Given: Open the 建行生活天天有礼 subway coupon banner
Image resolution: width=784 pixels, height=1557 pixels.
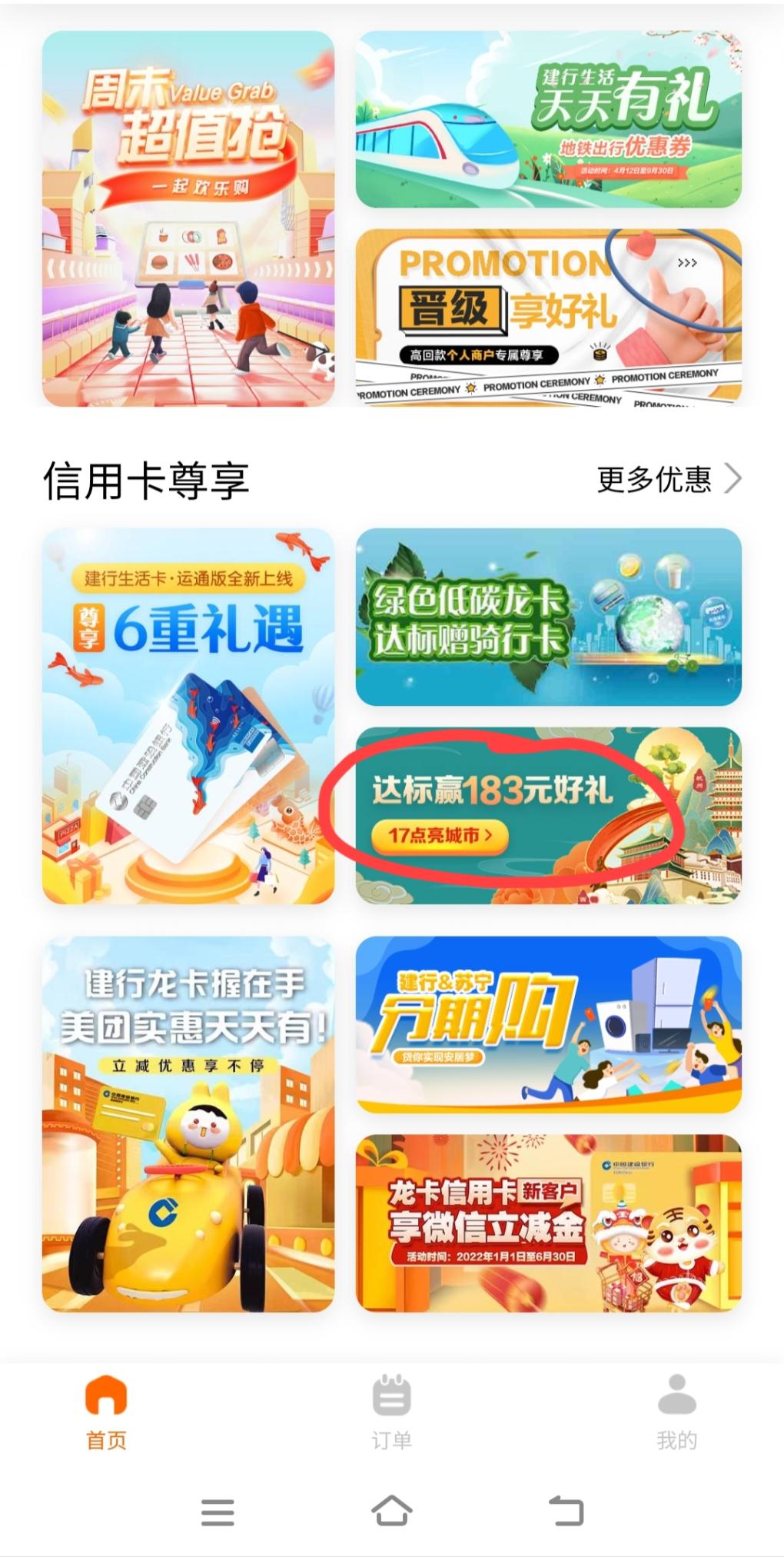Looking at the screenshot, I should click(548, 119).
